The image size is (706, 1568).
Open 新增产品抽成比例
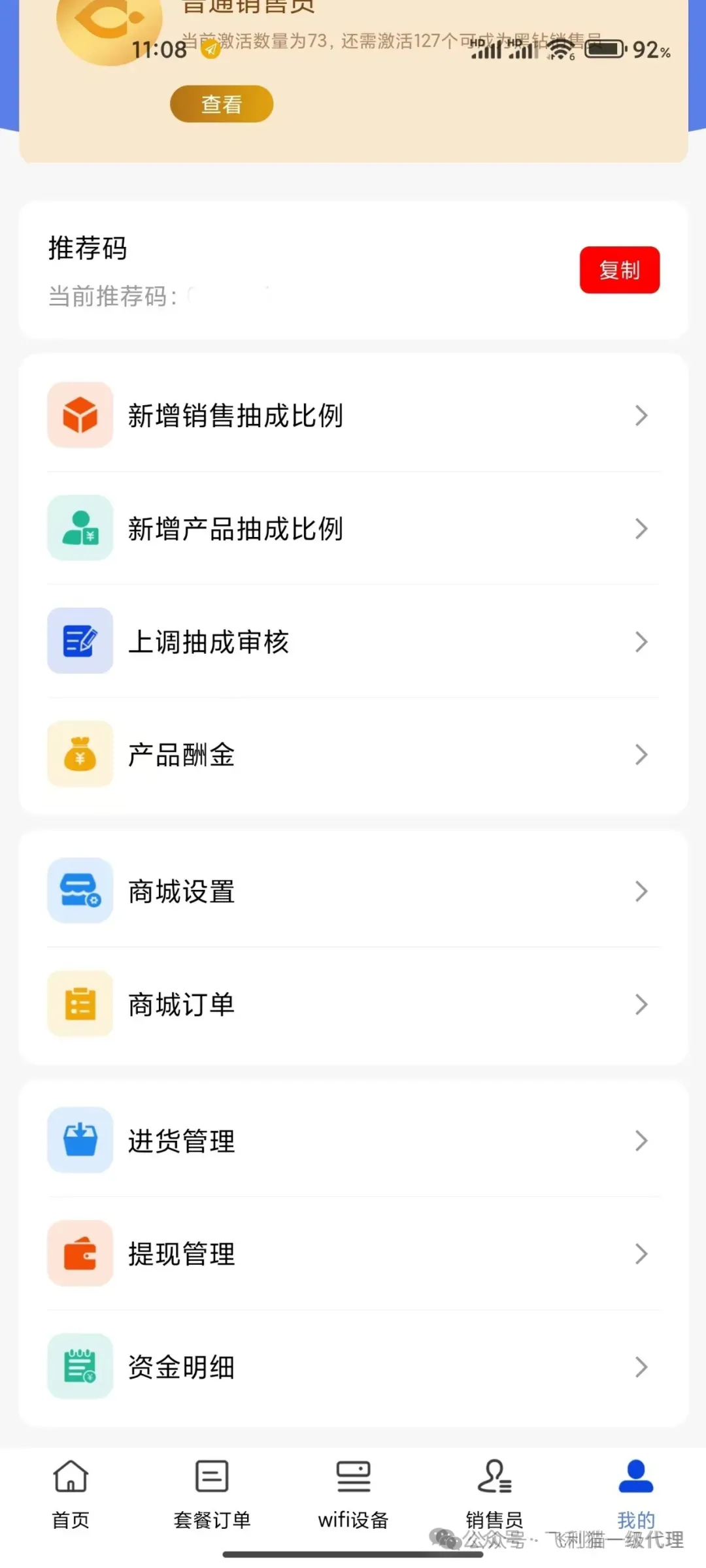(353, 528)
